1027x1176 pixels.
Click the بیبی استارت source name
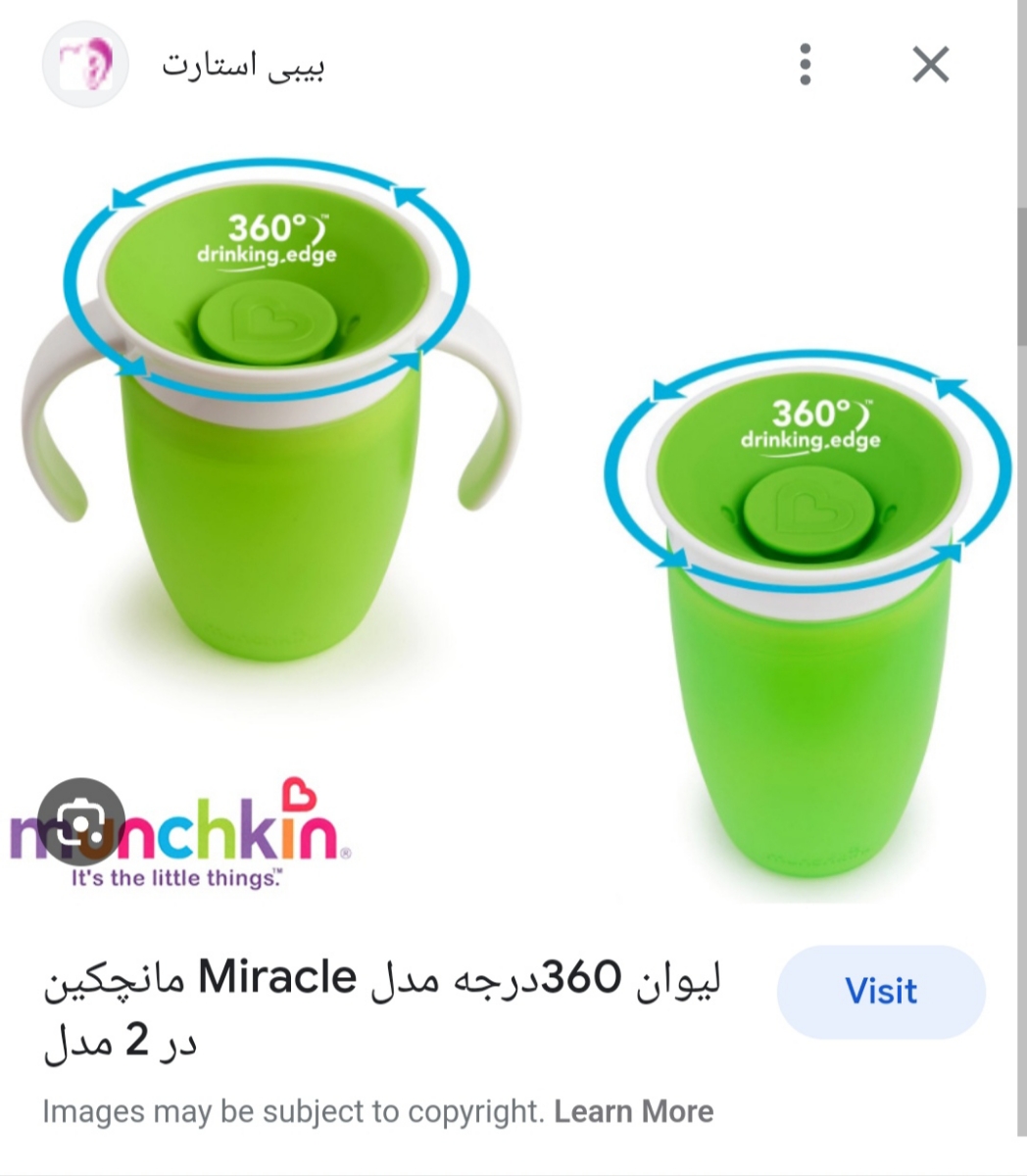(242, 65)
